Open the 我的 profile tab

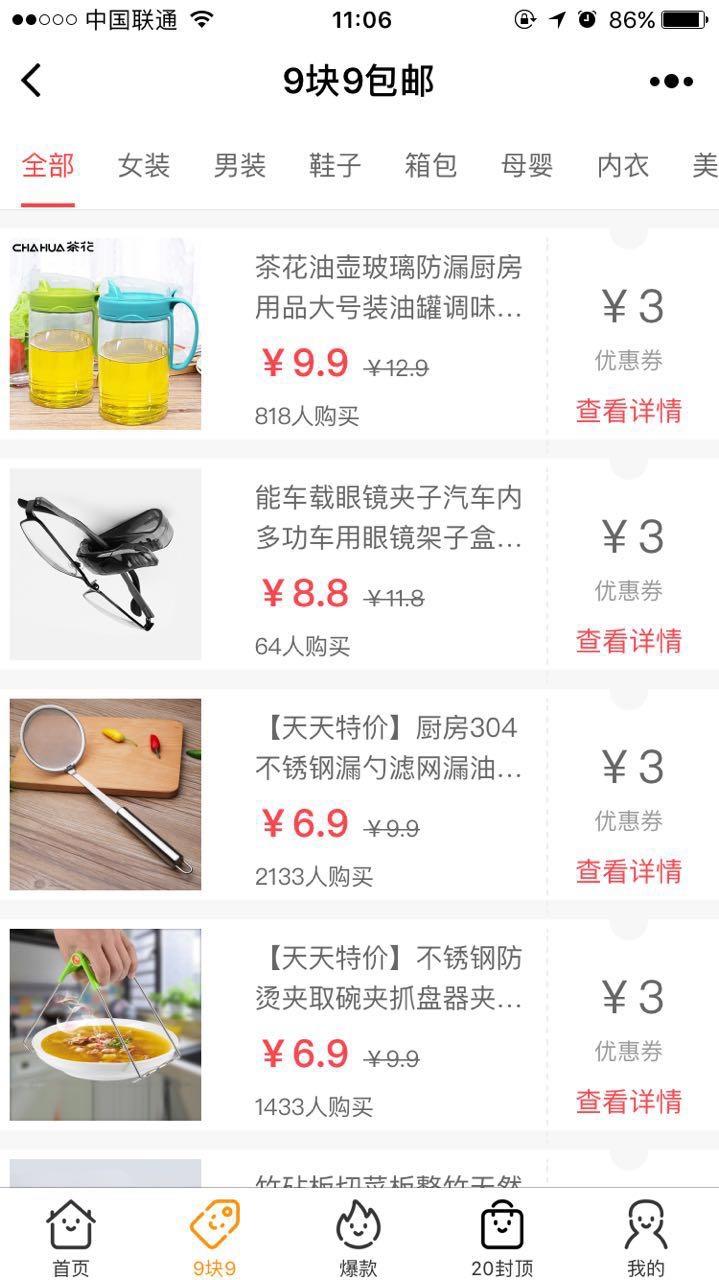pyautogui.click(x=646, y=1238)
